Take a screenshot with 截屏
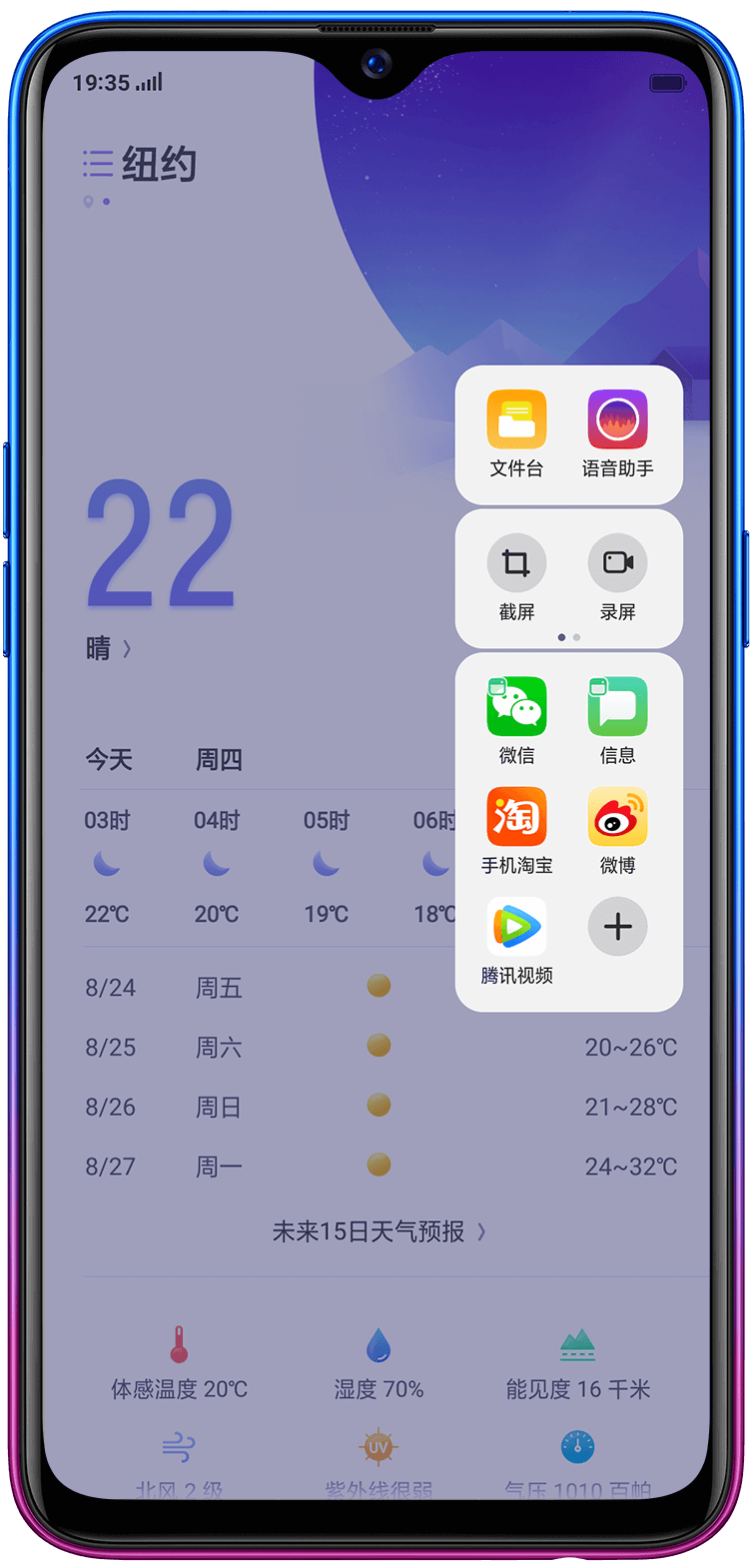750x1568 pixels. tap(516, 564)
